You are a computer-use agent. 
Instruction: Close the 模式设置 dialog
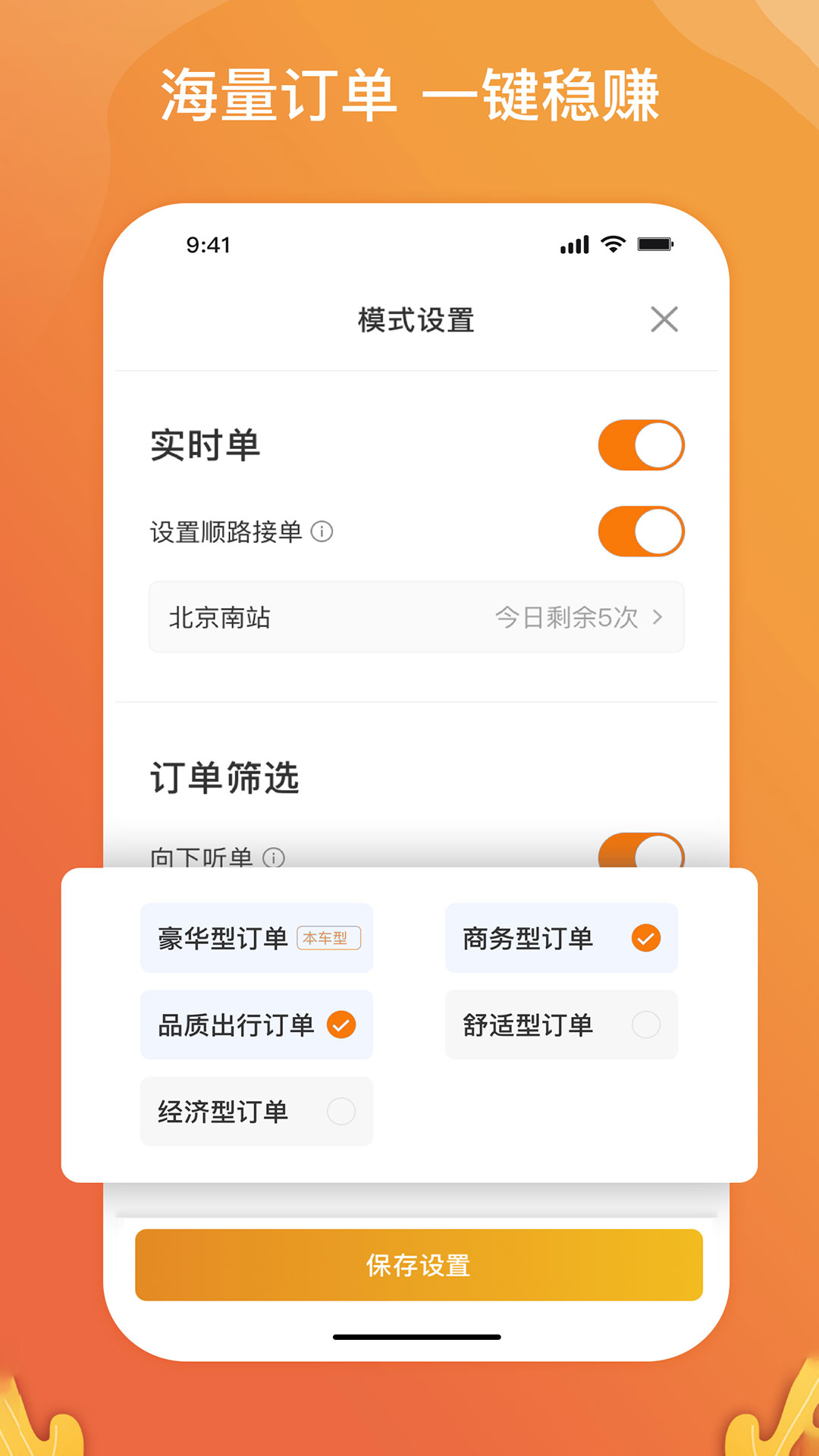[x=665, y=319]
